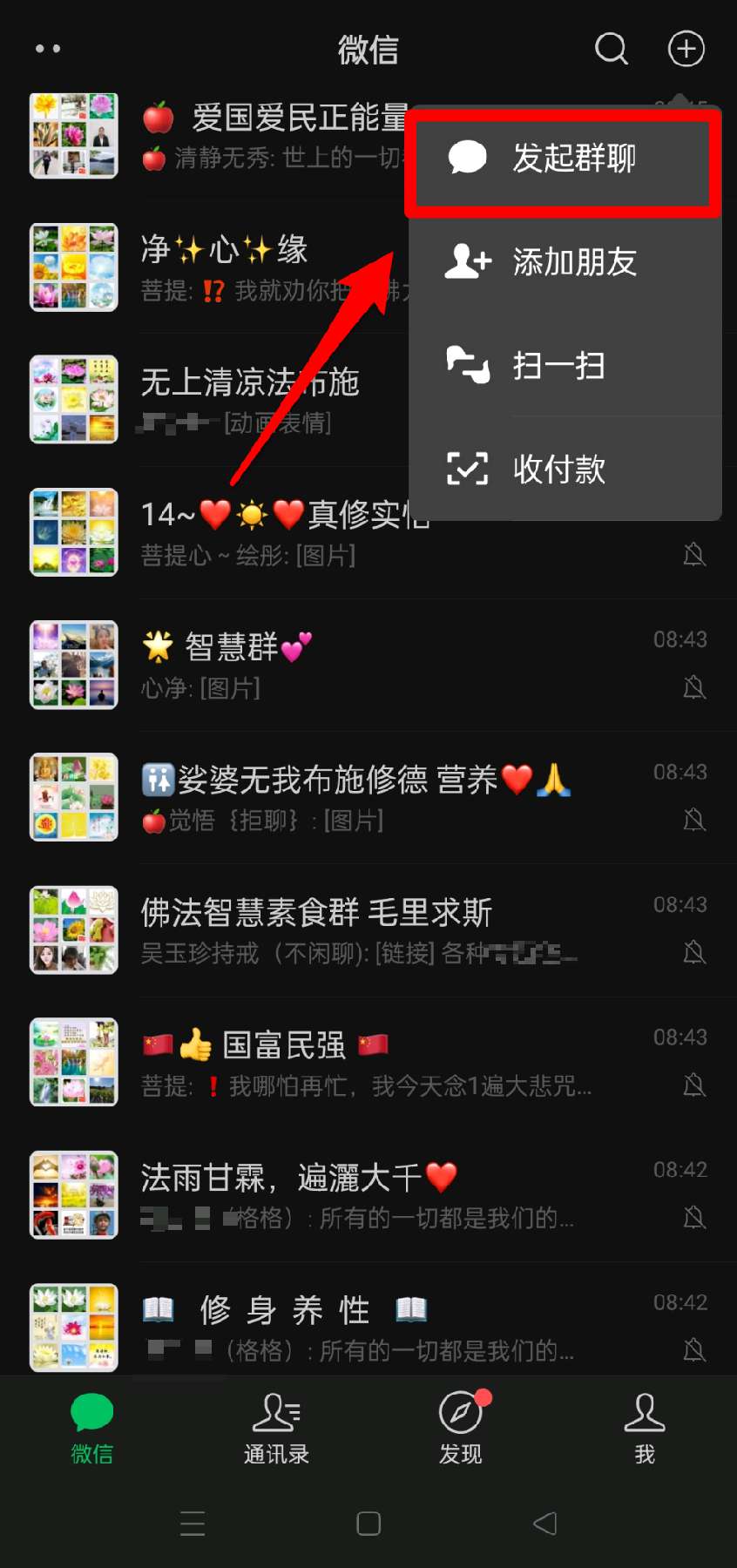Go to the 微信 chats tab
Viewport: 737px width, 1568px height.
point(92,1429)
